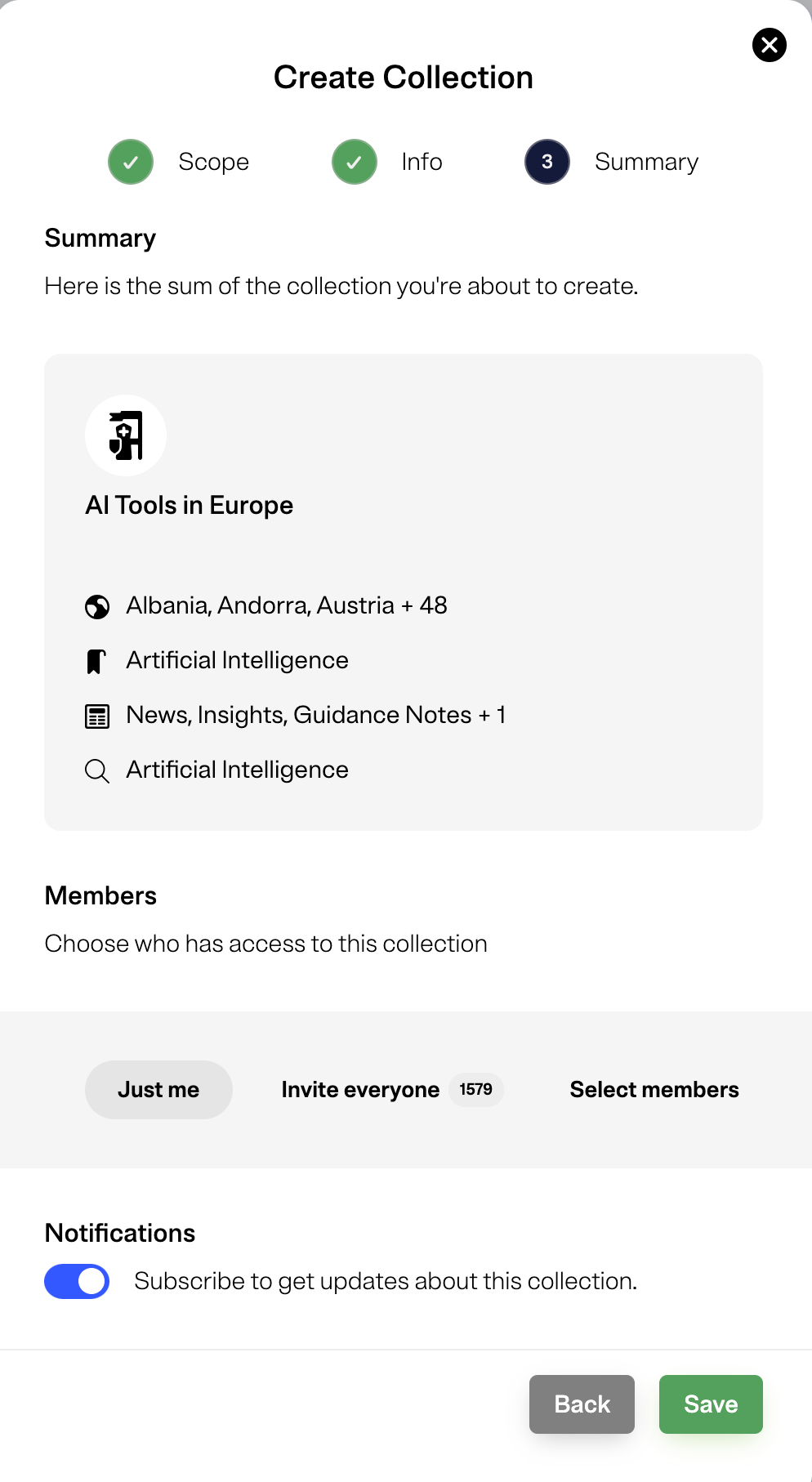Expand the country list showing Albania, Andorra, Austria
This screenshot has width=812, height=1482.
(286, 606)
